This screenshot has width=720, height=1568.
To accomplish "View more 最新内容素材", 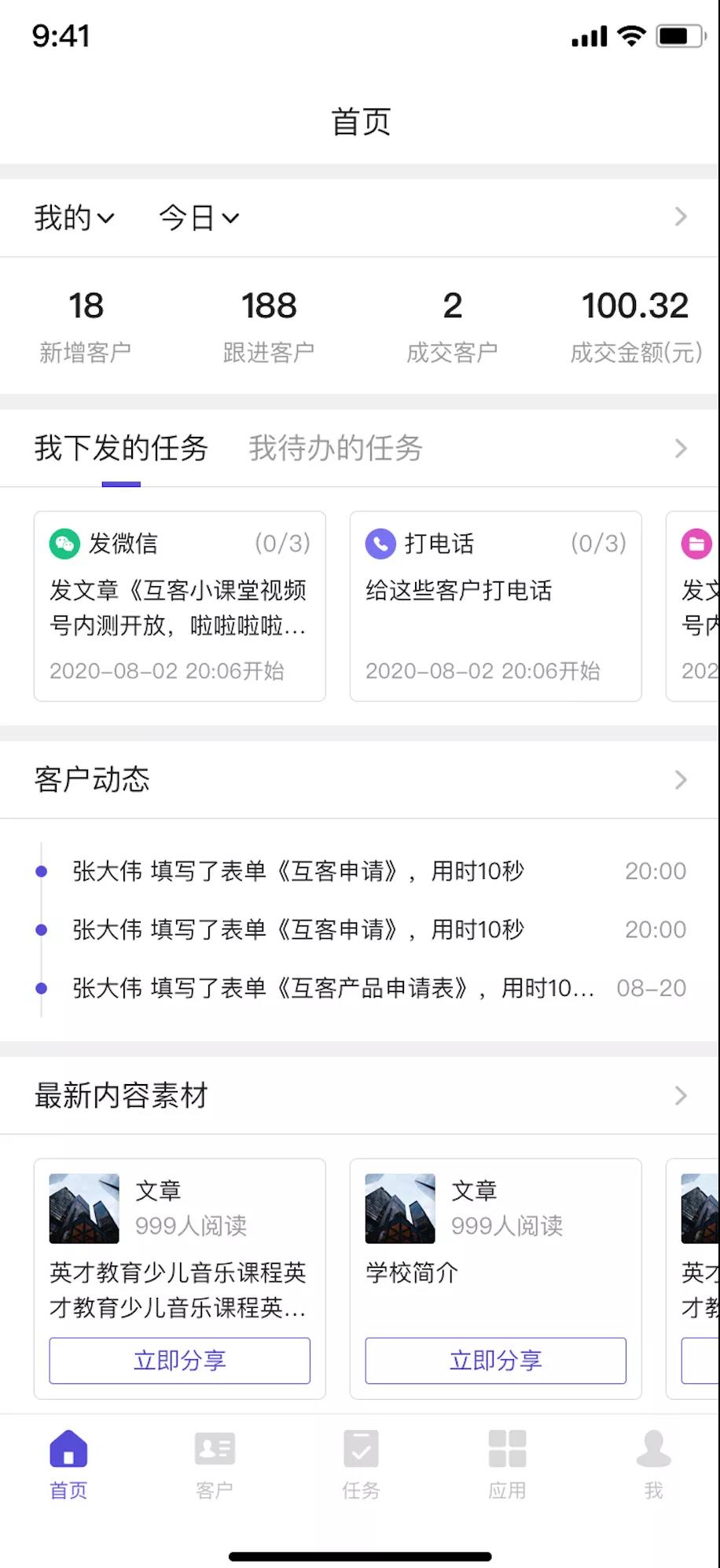I will (x=681, y=1096).
